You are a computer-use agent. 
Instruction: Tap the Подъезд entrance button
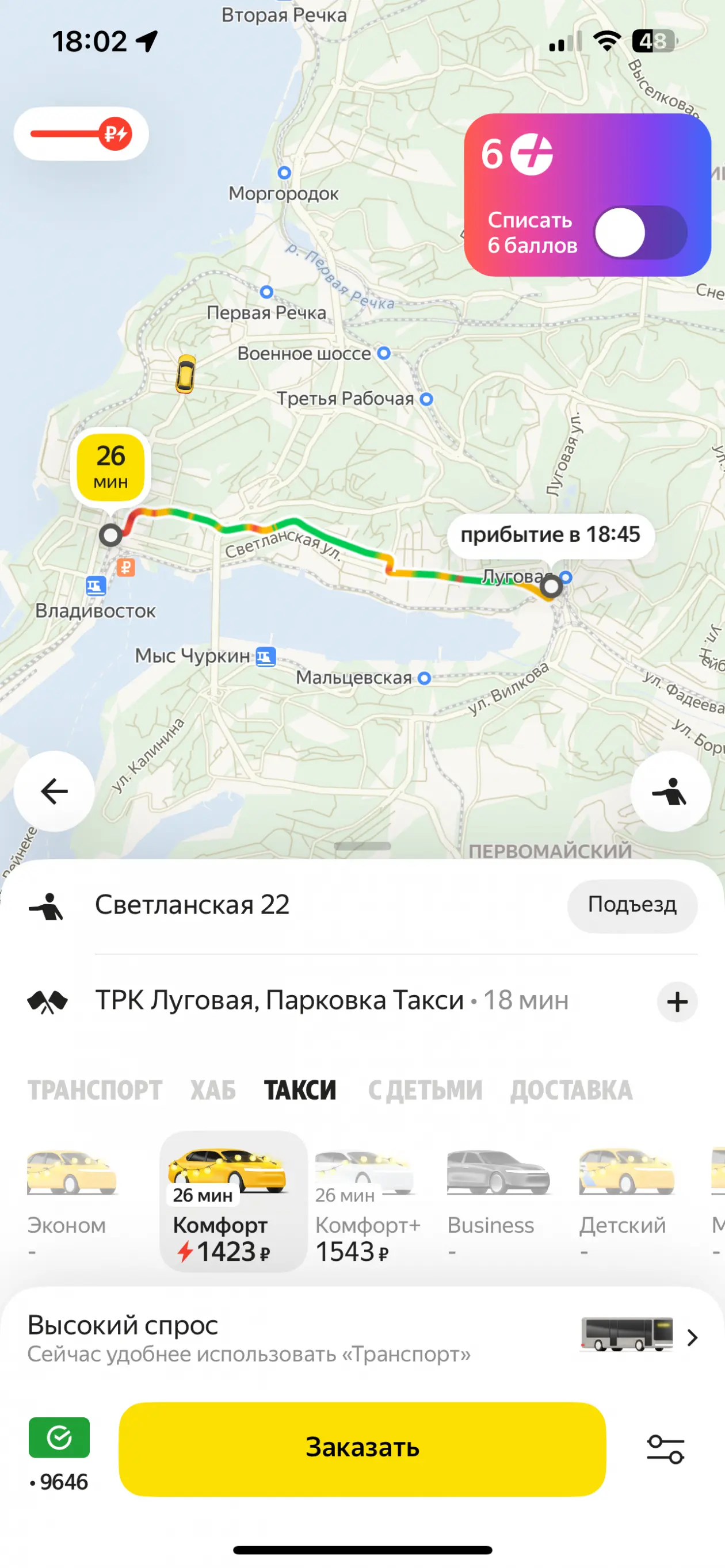(x=632, y=905)
